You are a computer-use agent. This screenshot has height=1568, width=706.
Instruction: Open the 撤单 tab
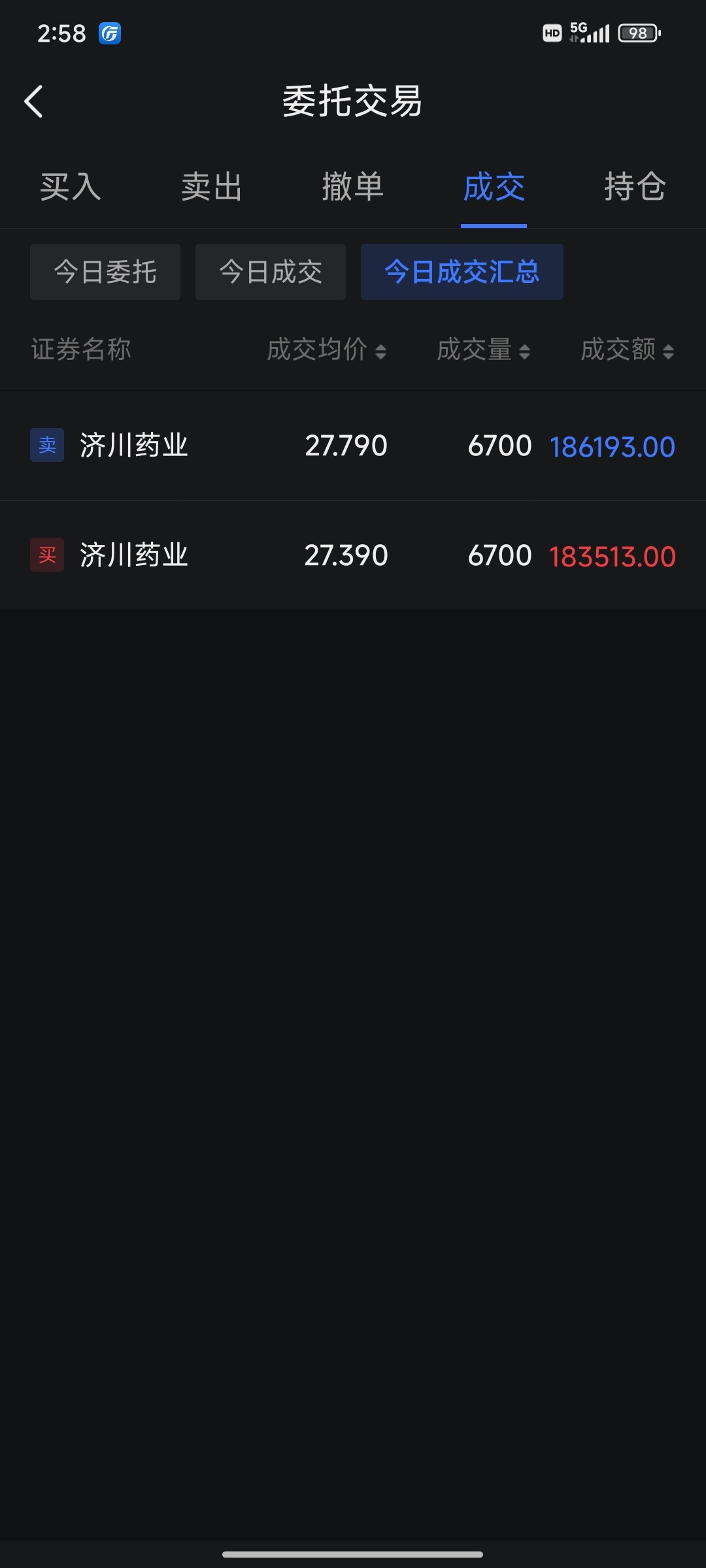pos(353,187)
